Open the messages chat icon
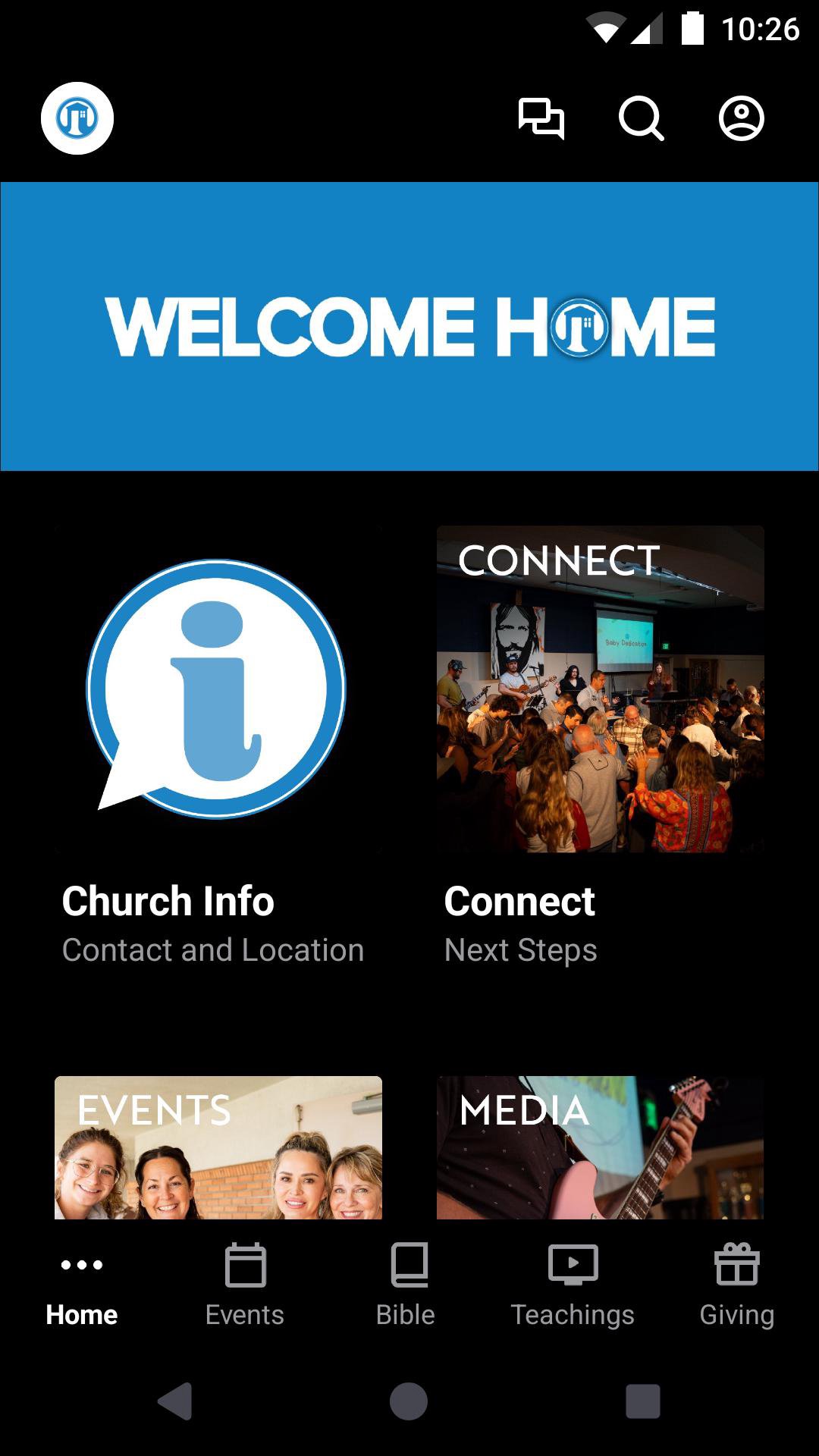Viewport: 819px width, 1456px height. [x=541, y=118]
